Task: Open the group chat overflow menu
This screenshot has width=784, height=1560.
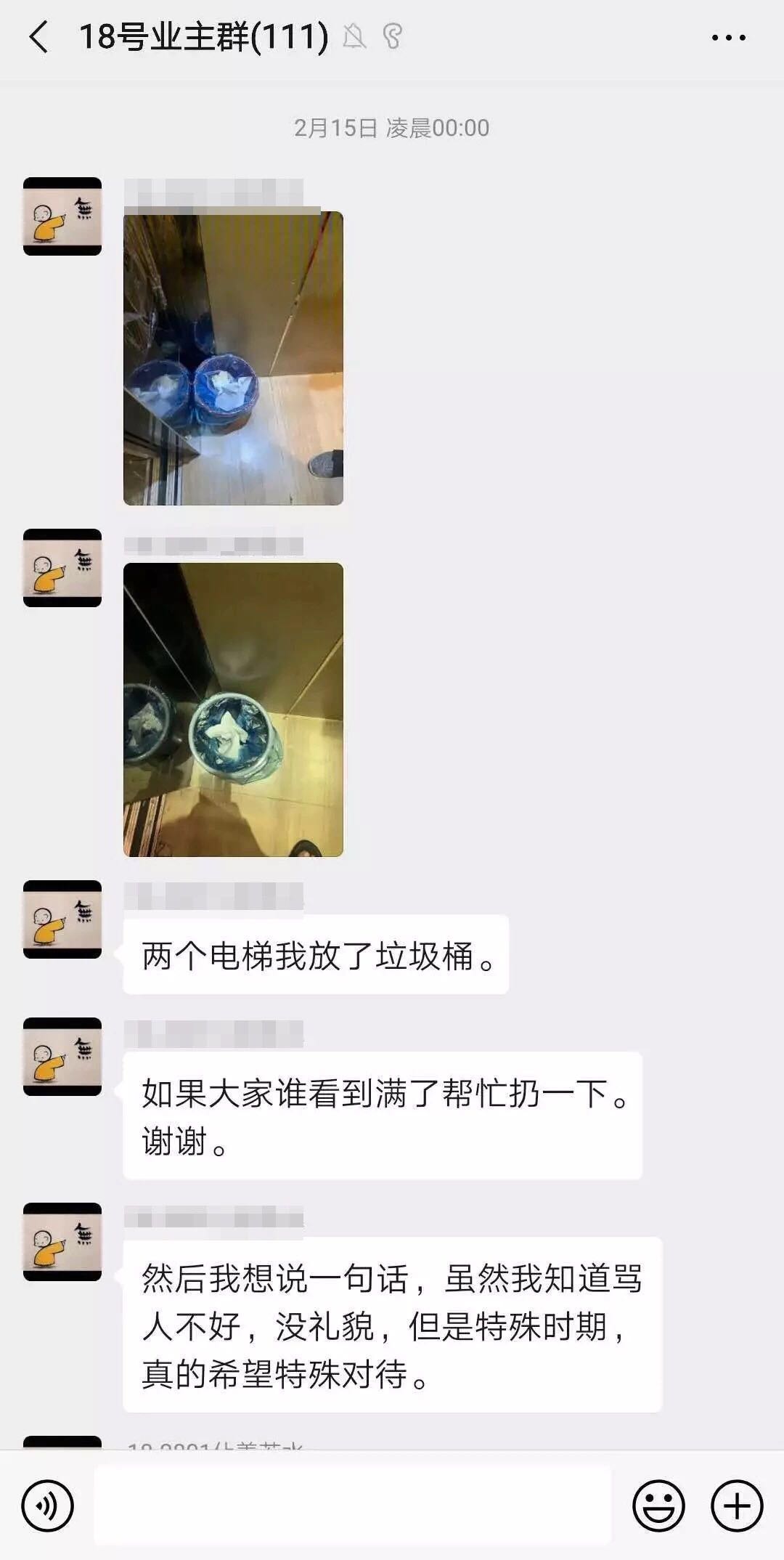Action: point(728,38)
